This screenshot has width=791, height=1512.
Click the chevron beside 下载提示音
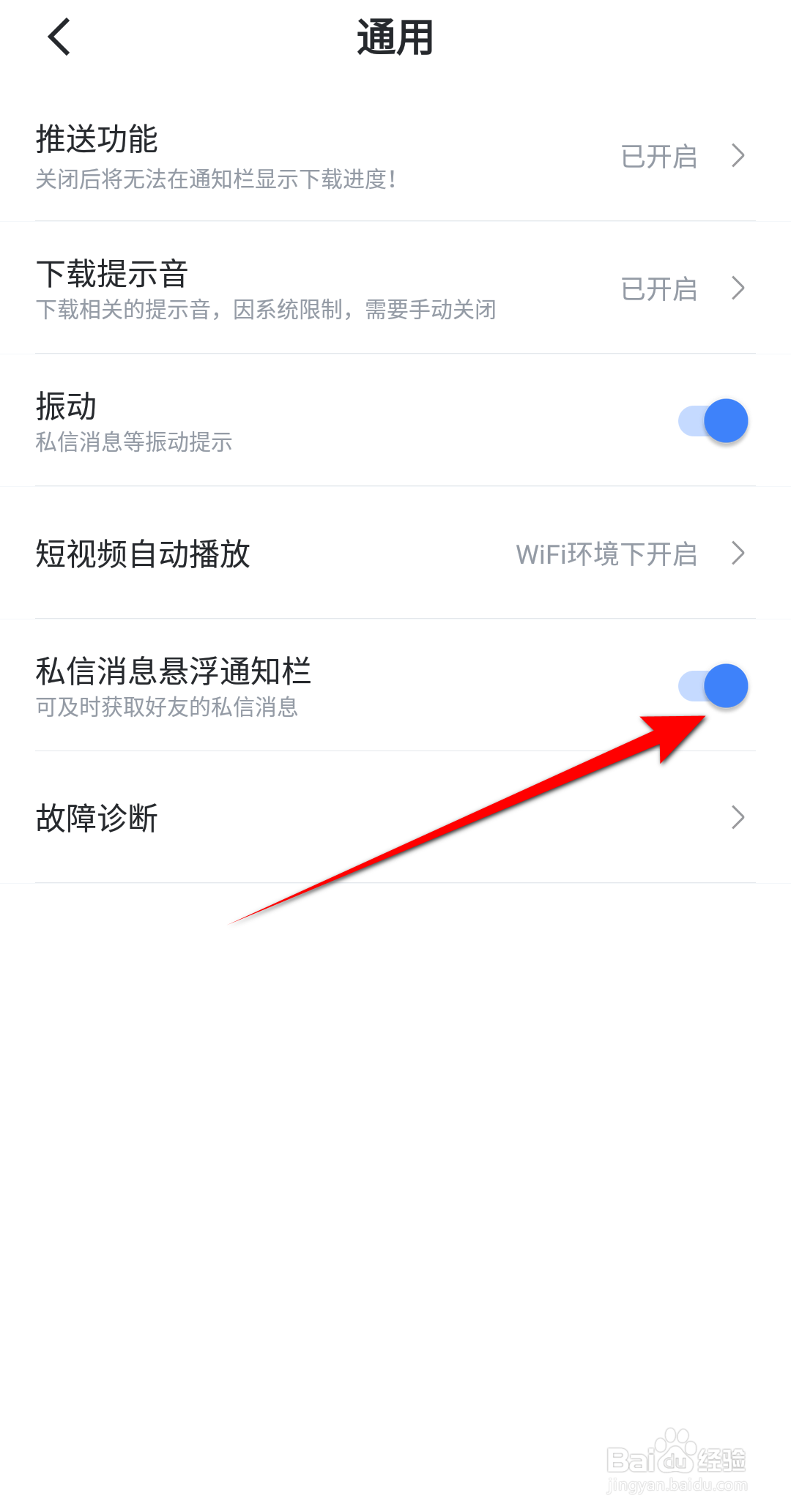click(738, 289)
